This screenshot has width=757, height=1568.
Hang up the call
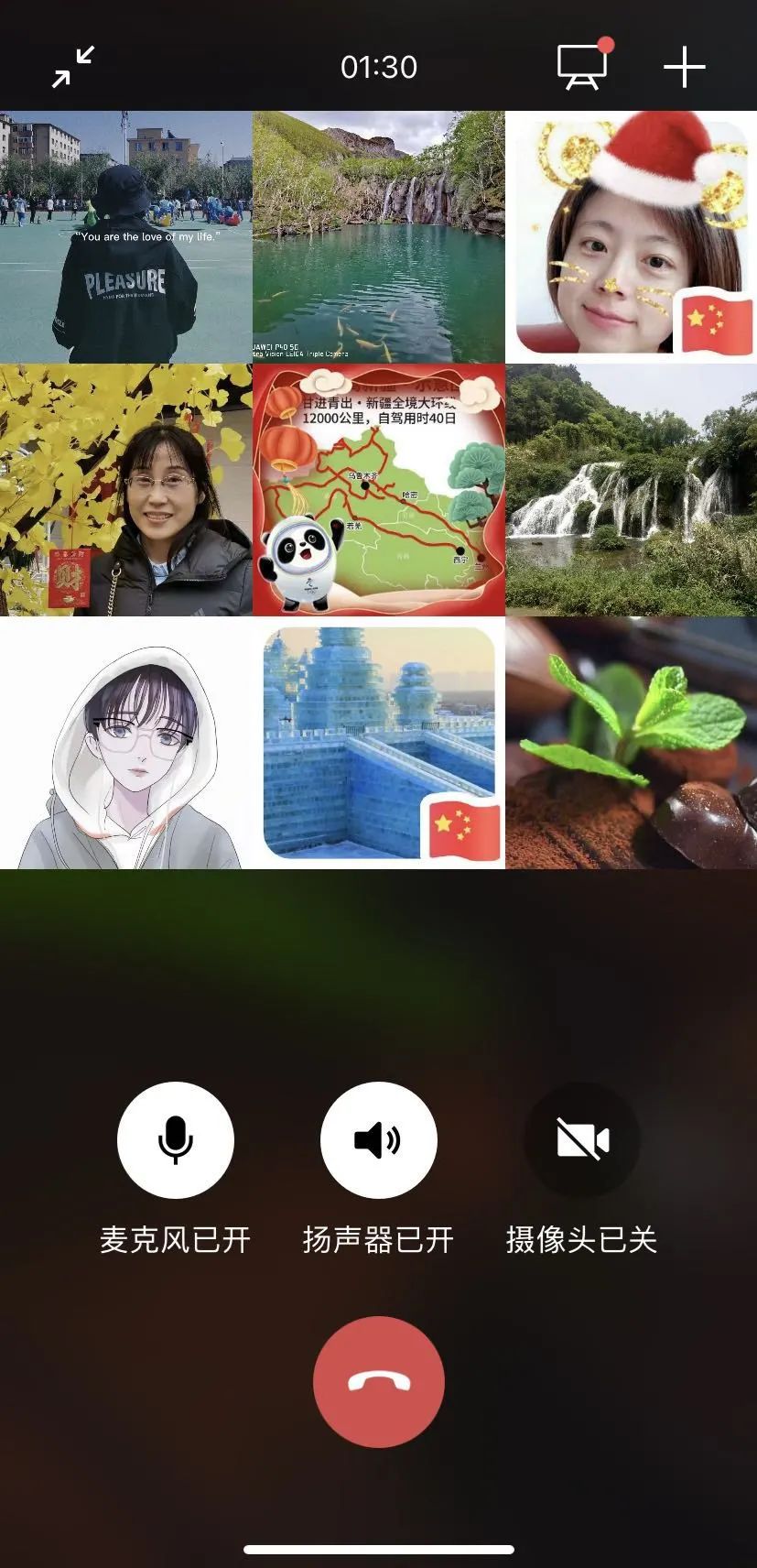pyautogui.click(x=378, y=1381)
